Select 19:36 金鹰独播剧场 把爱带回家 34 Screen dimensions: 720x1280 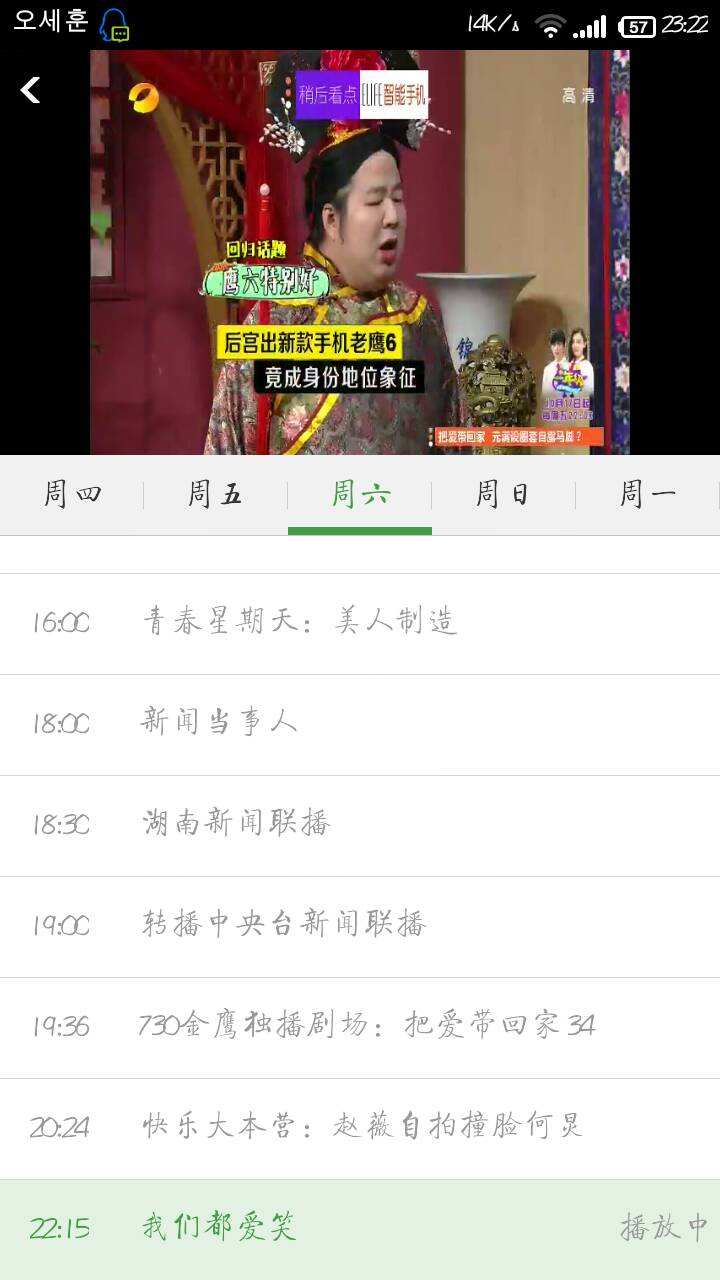(x=360, y=1027)
